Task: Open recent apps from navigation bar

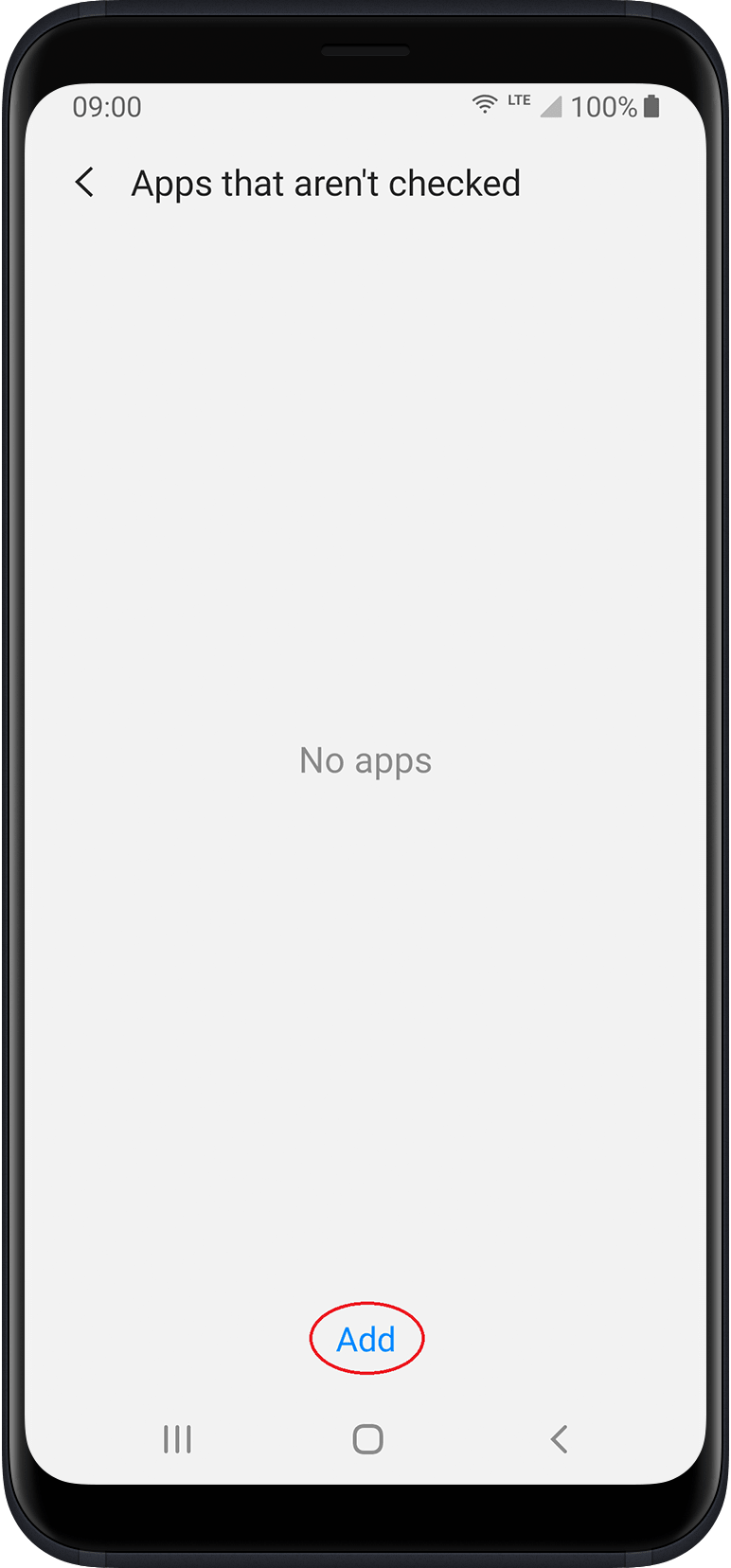Action: pyautogui.click(x=177, y=1439)
